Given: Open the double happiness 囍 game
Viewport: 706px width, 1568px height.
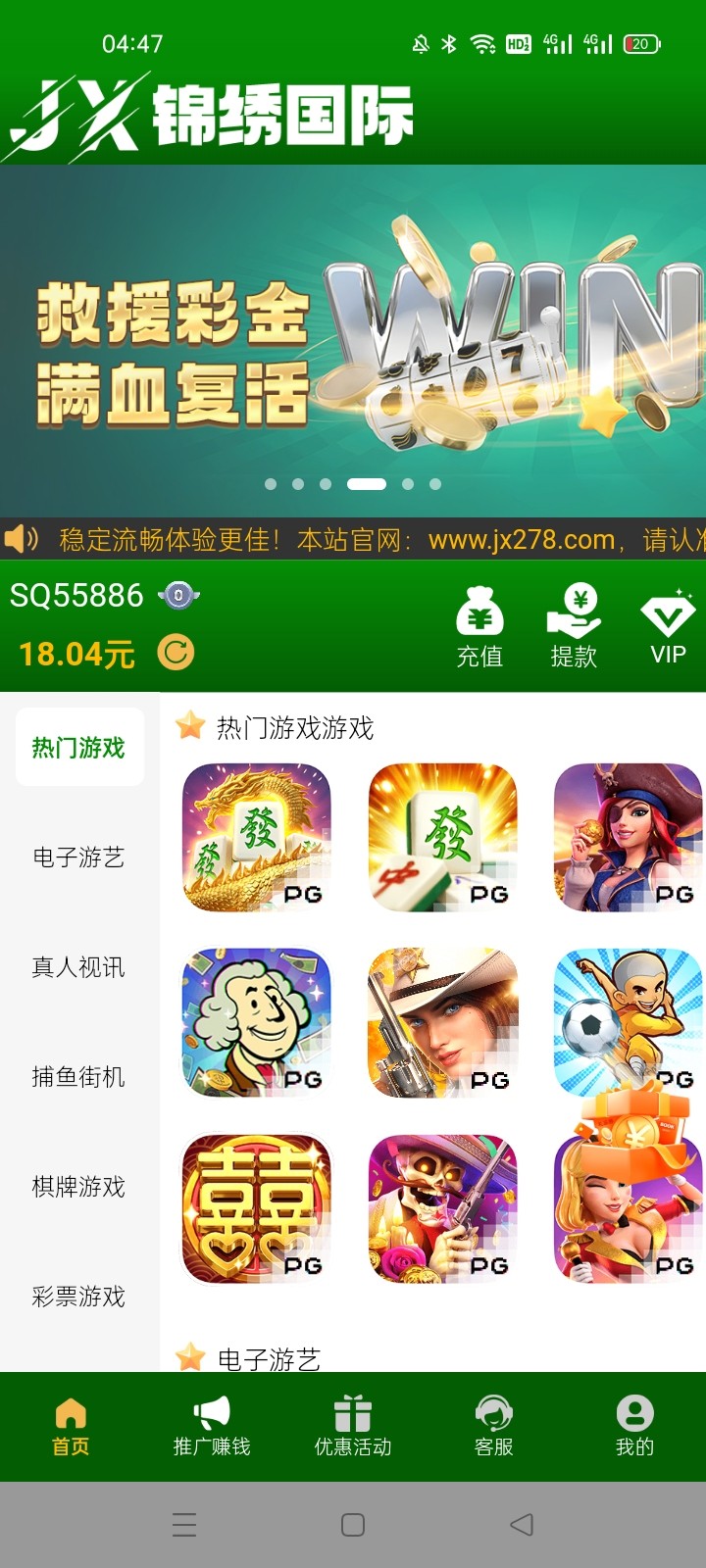Looking at the screenshot, I should 257,1208.
